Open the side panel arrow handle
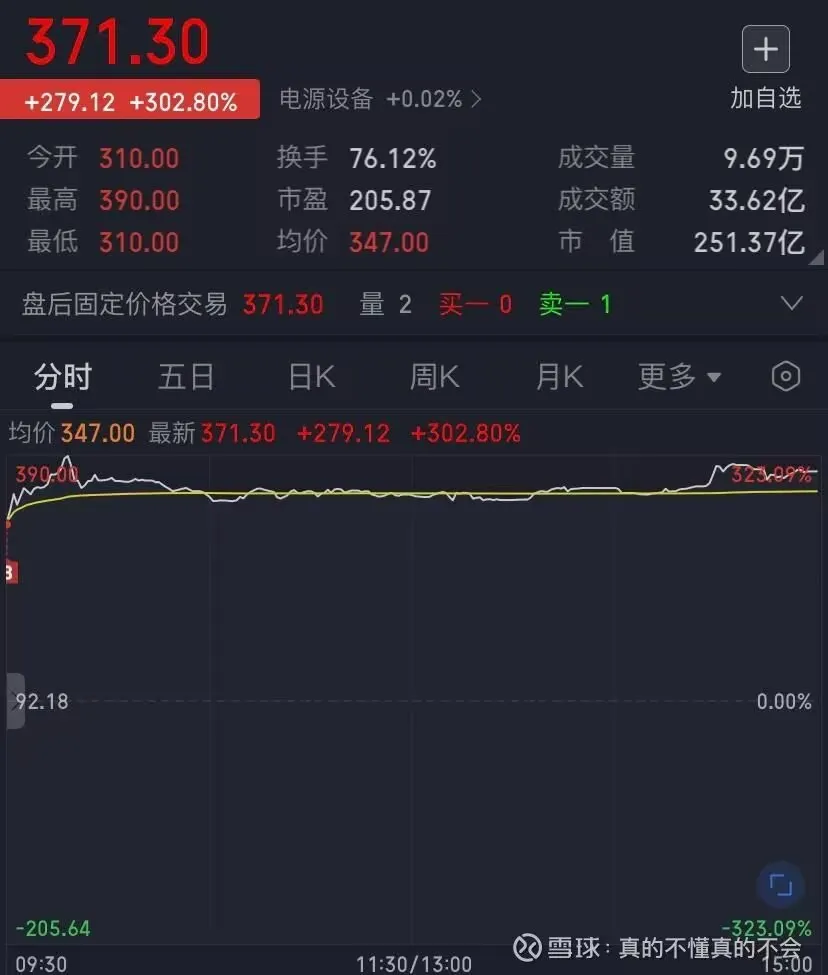 14,700
